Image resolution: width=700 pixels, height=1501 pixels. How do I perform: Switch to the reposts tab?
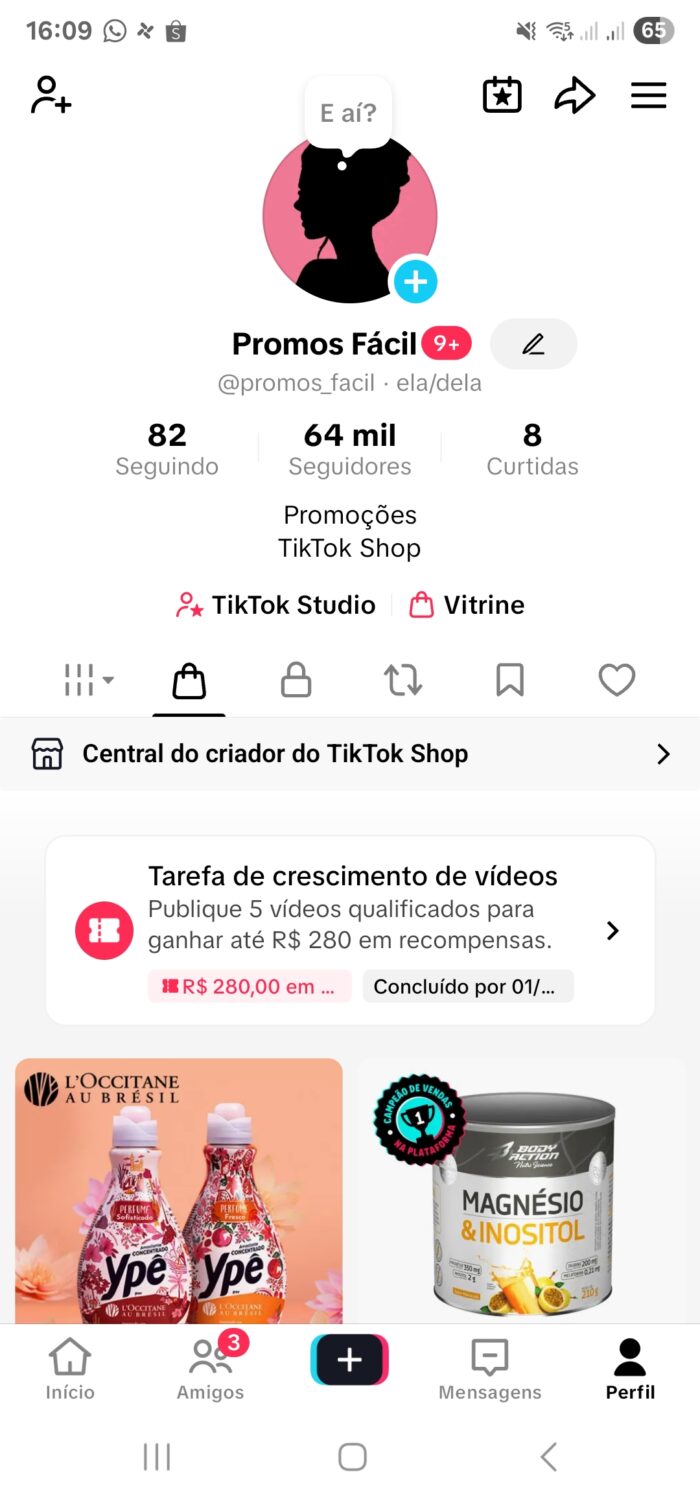click(x=403, y=680)
